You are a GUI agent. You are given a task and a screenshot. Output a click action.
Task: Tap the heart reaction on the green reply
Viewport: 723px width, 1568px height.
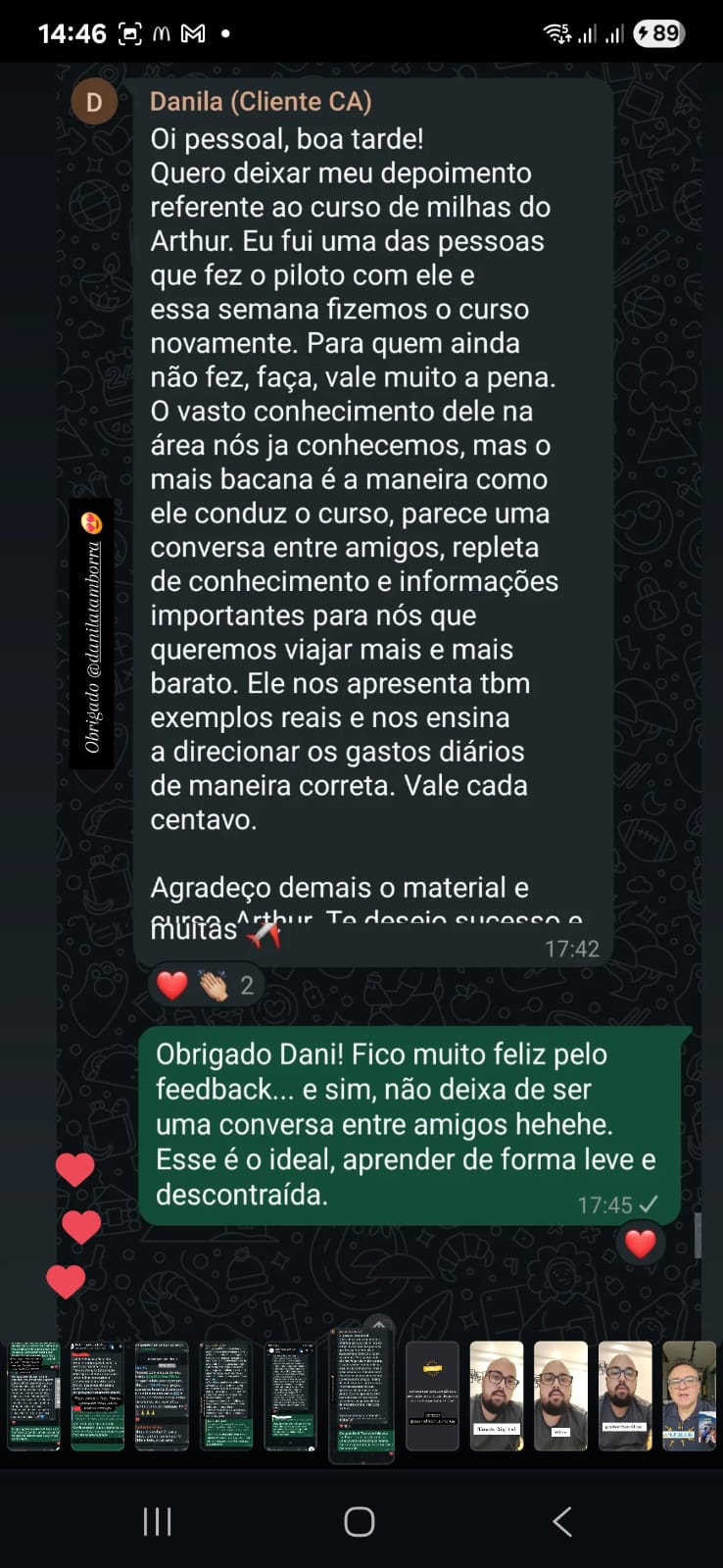(x=641, y=1244)
